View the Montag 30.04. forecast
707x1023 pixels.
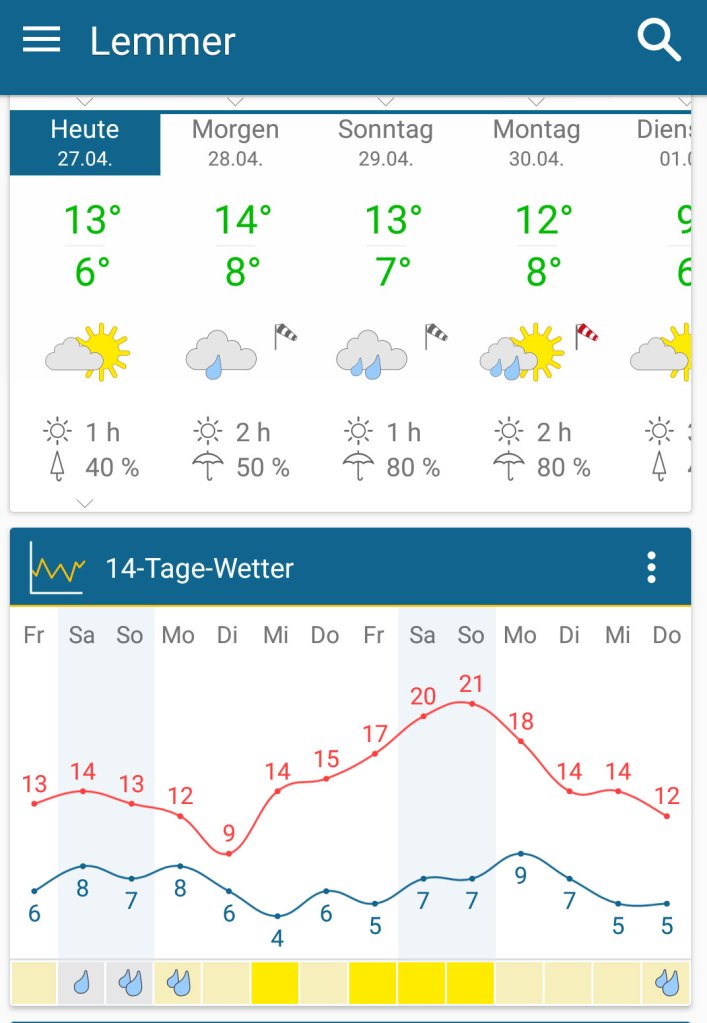tap(536, 143)
